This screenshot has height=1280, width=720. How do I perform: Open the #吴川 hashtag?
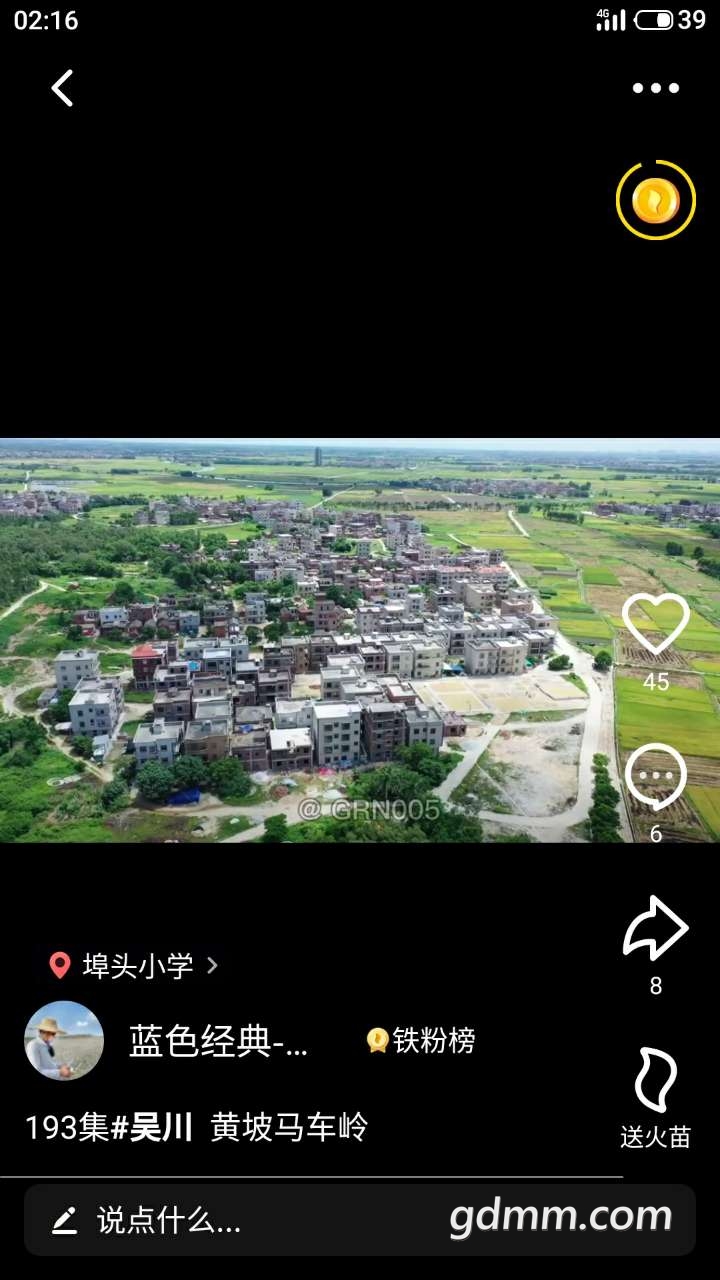152,1128
